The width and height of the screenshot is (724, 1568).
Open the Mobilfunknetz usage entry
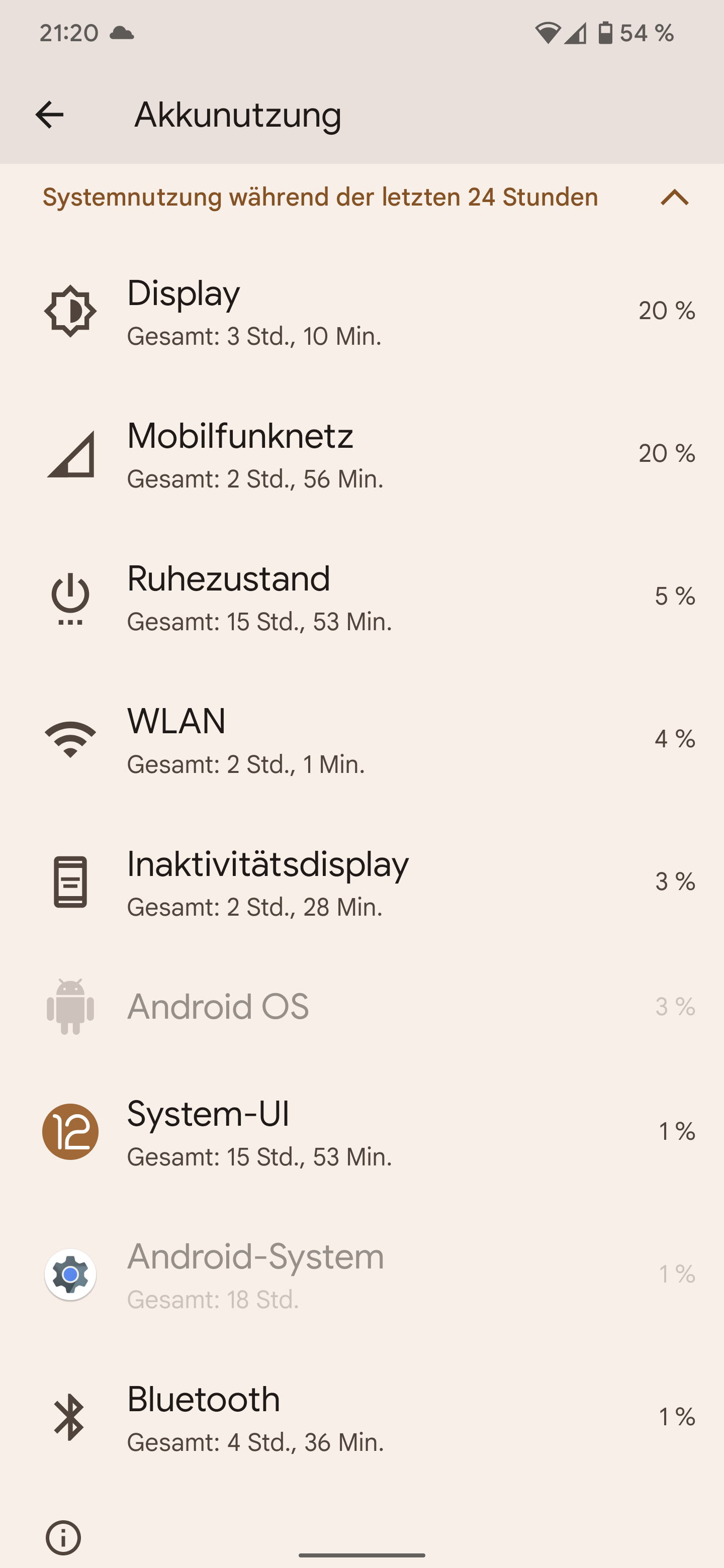(x=361, y=454)
